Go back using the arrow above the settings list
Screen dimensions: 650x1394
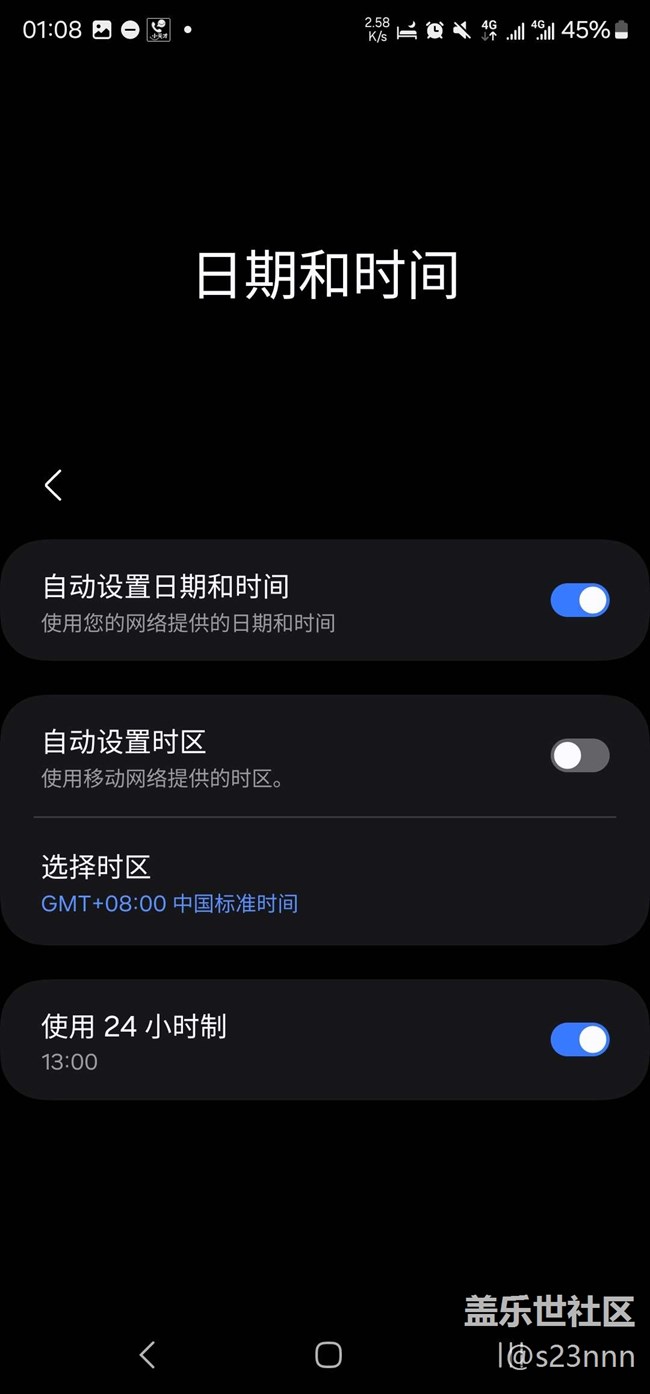(x=53, y=485)
